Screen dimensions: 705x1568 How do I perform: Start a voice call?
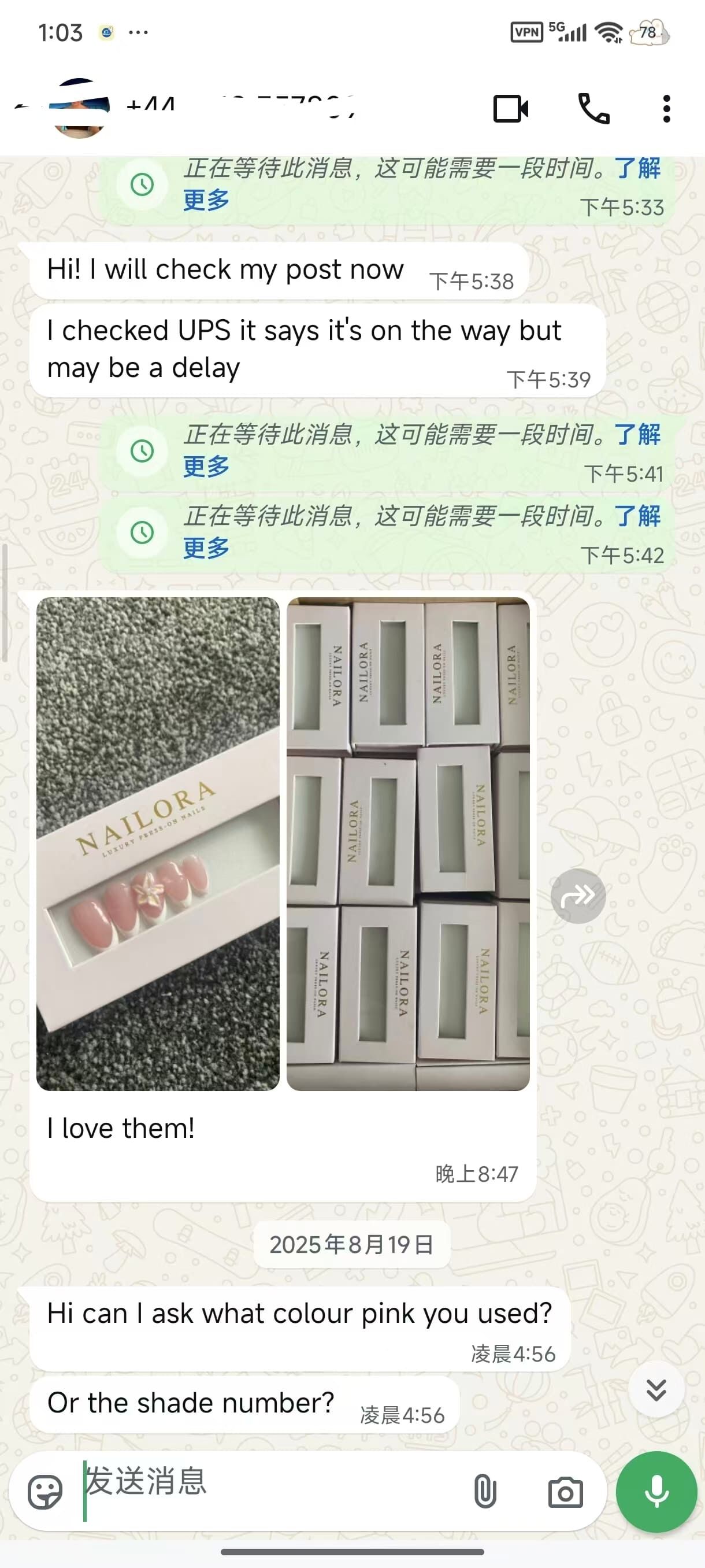click(593, 109)
